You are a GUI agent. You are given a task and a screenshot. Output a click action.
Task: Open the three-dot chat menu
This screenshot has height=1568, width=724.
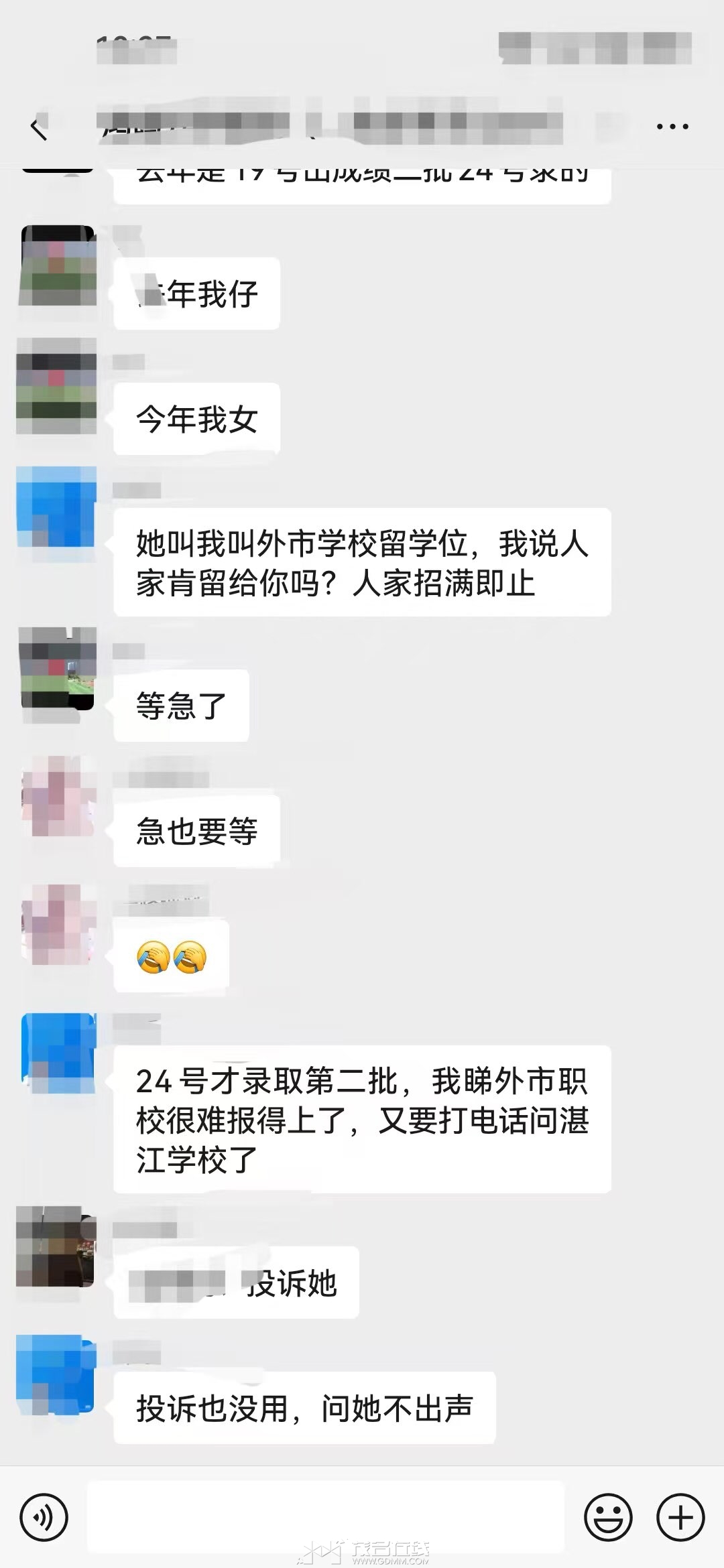tap(672, 126)
